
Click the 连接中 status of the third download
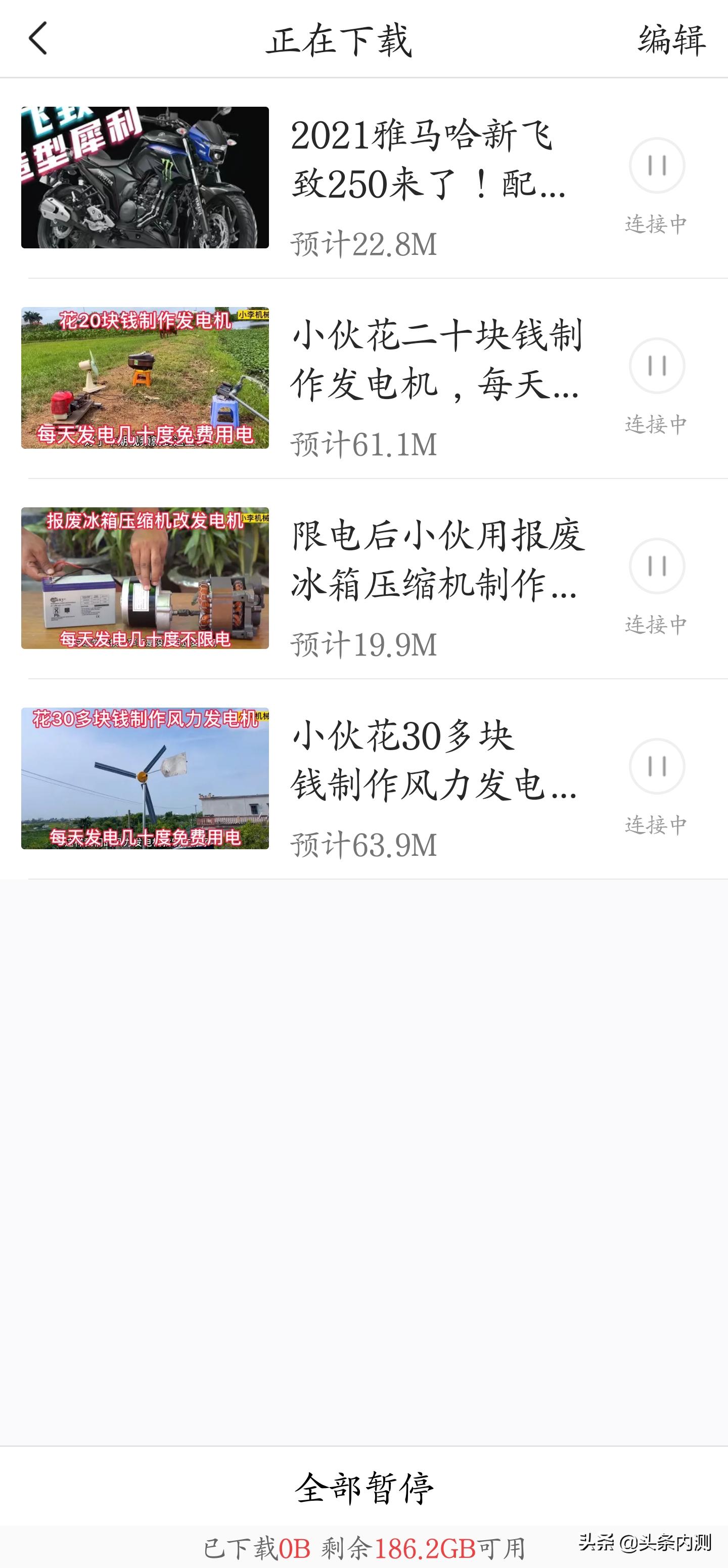click(x=655, y=622)
